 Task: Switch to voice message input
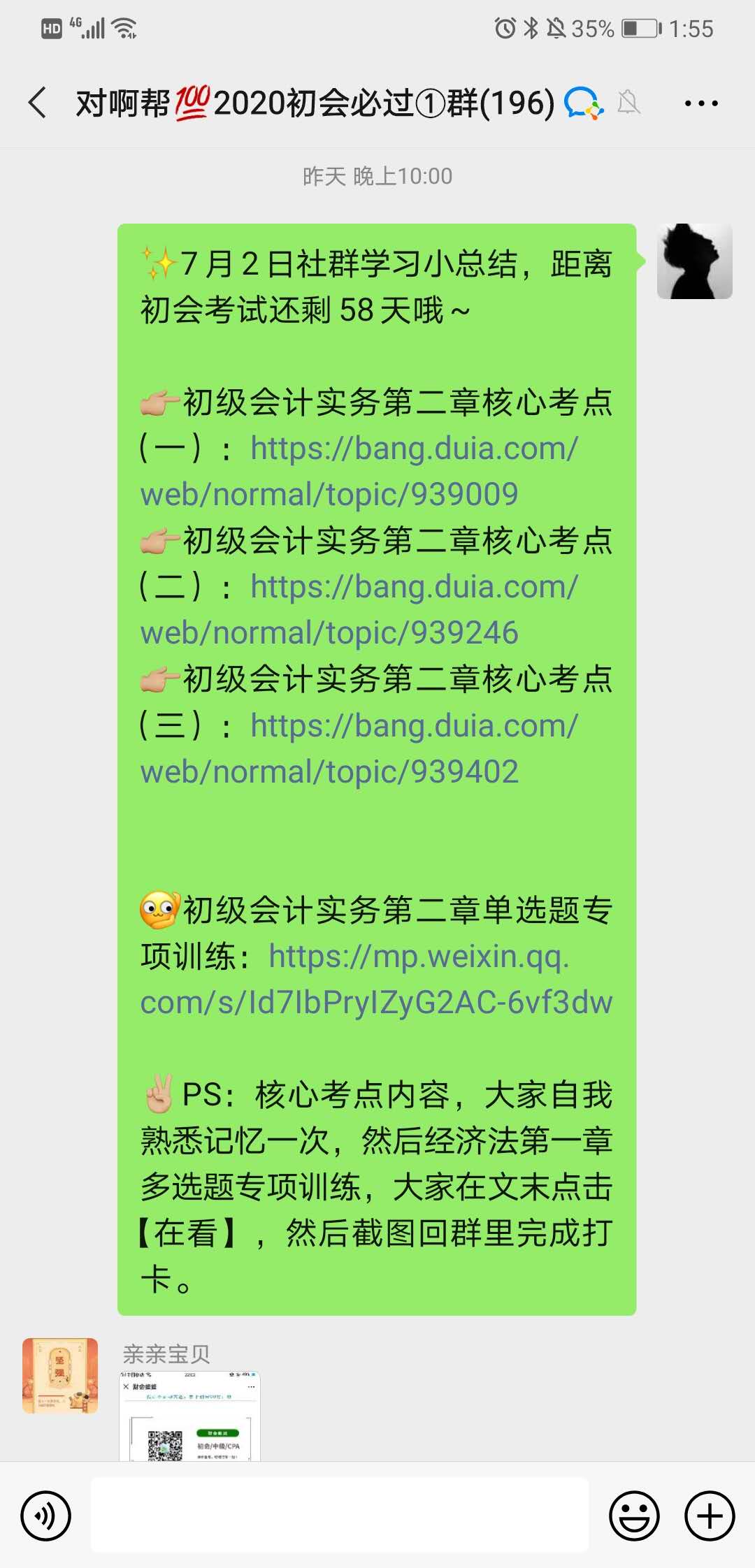point(45,1516)
